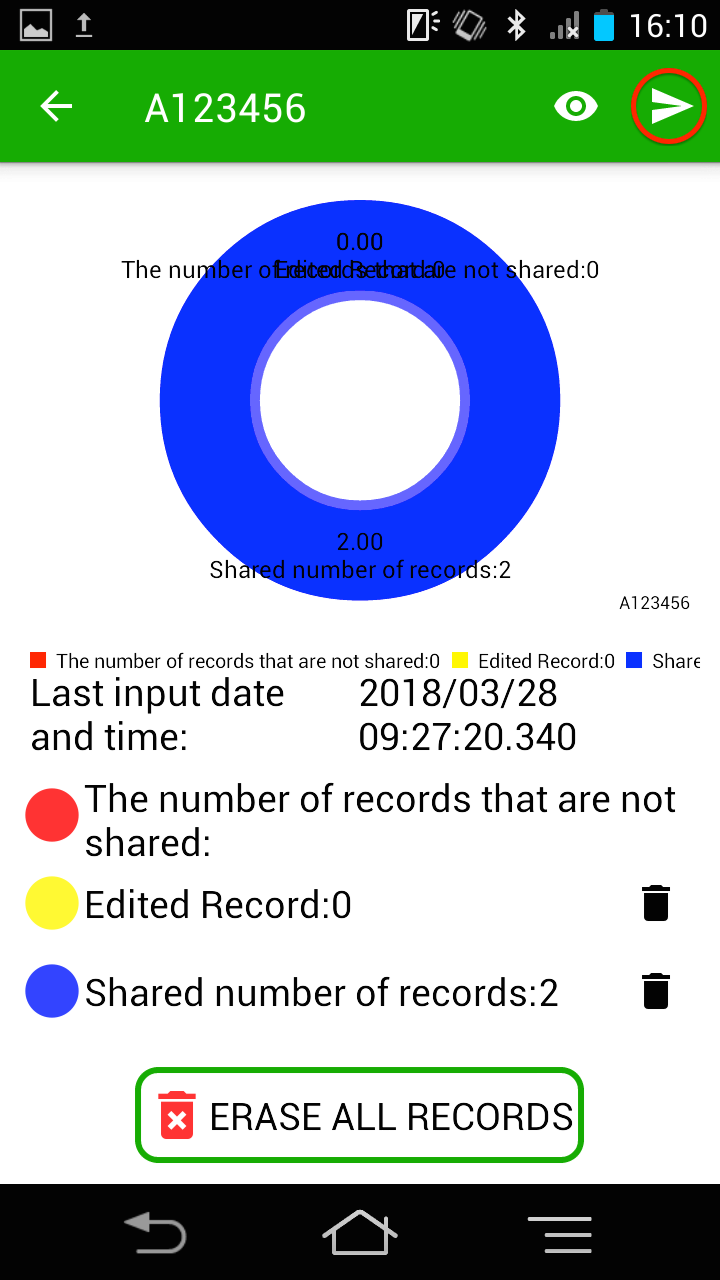The height and width of the screenshot is (1280, 720).
Task: Tap the system home button
Action: point(360,1233)
